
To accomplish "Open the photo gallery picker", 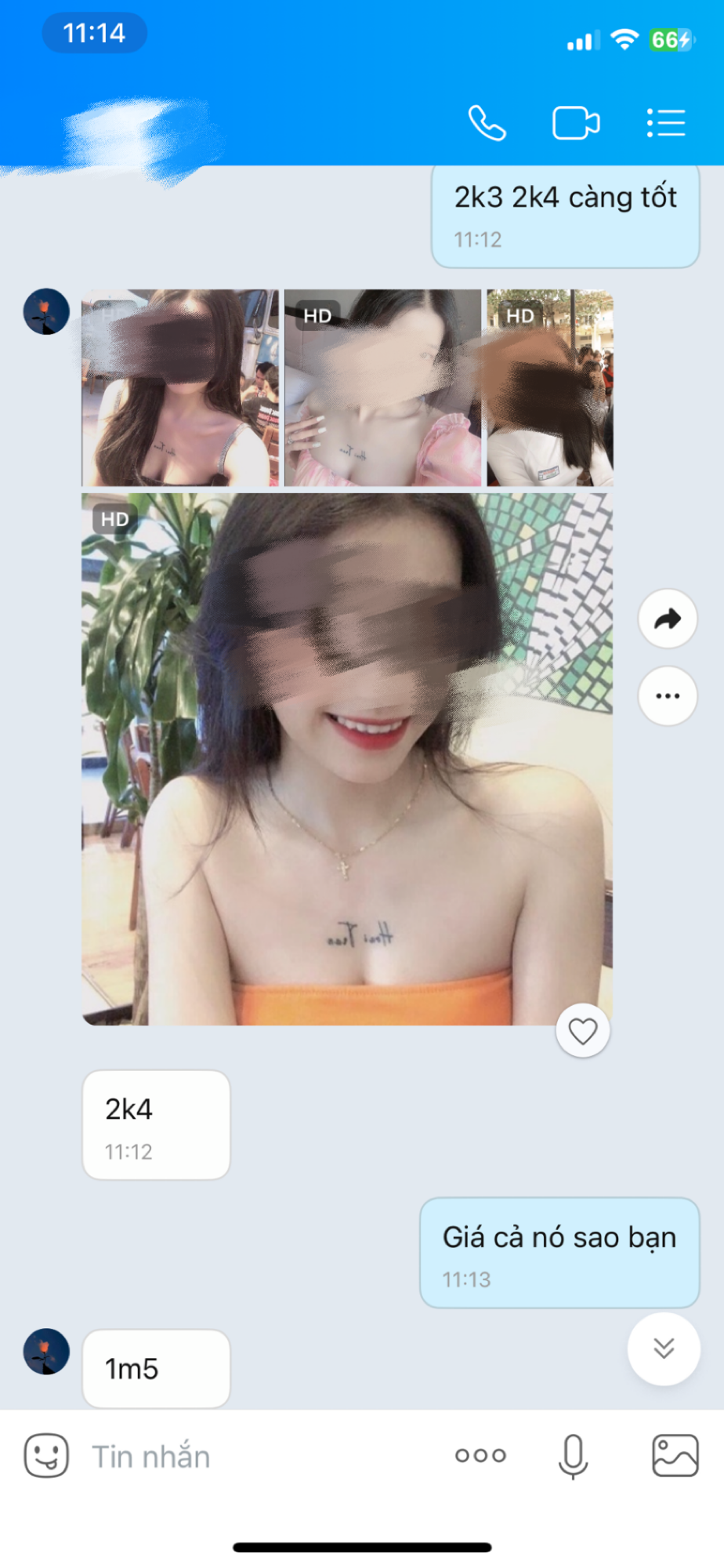I will coord(675,1456).
